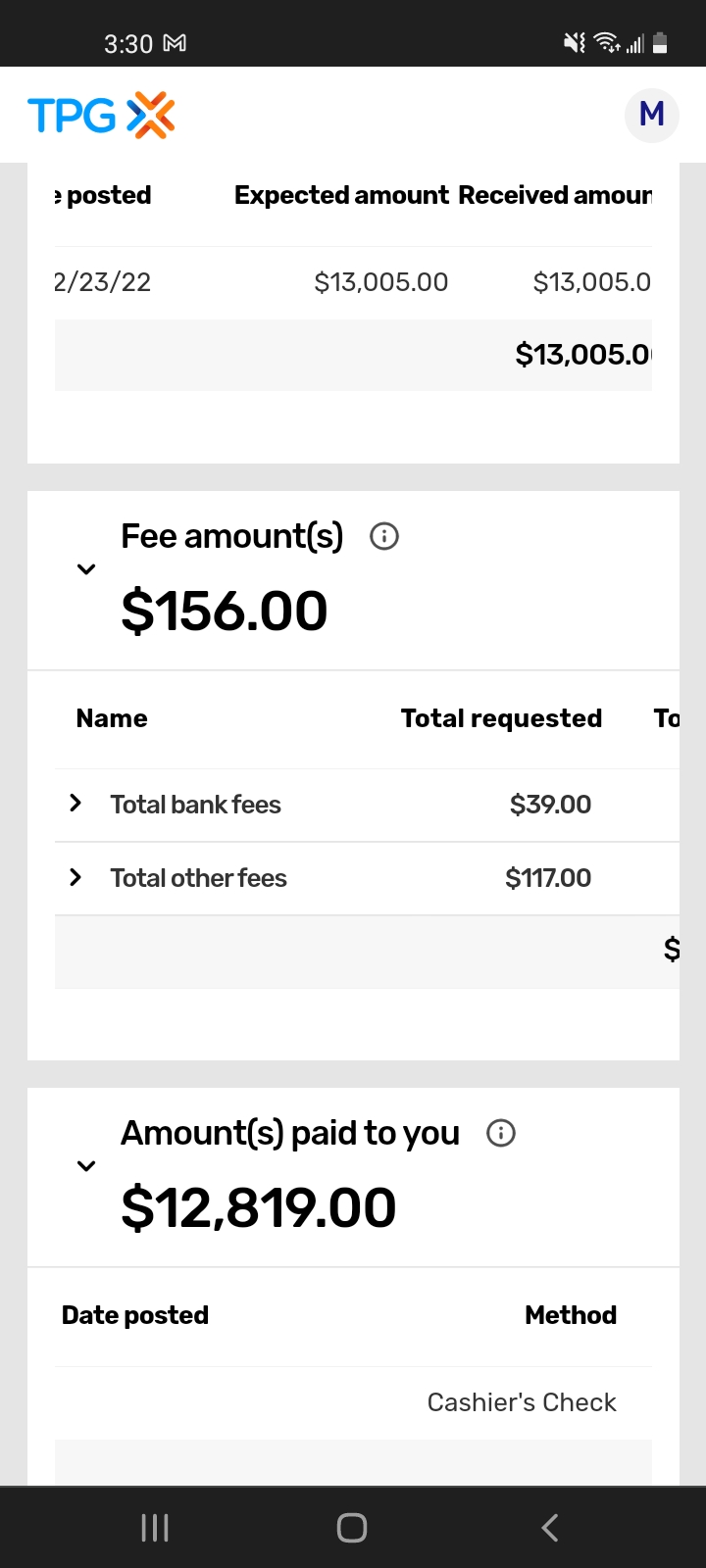Viewport: 706px width, 1568px height.
Task: Tap the Android back navigation button
Action: pyautogui.click(x=549, y=1526)
